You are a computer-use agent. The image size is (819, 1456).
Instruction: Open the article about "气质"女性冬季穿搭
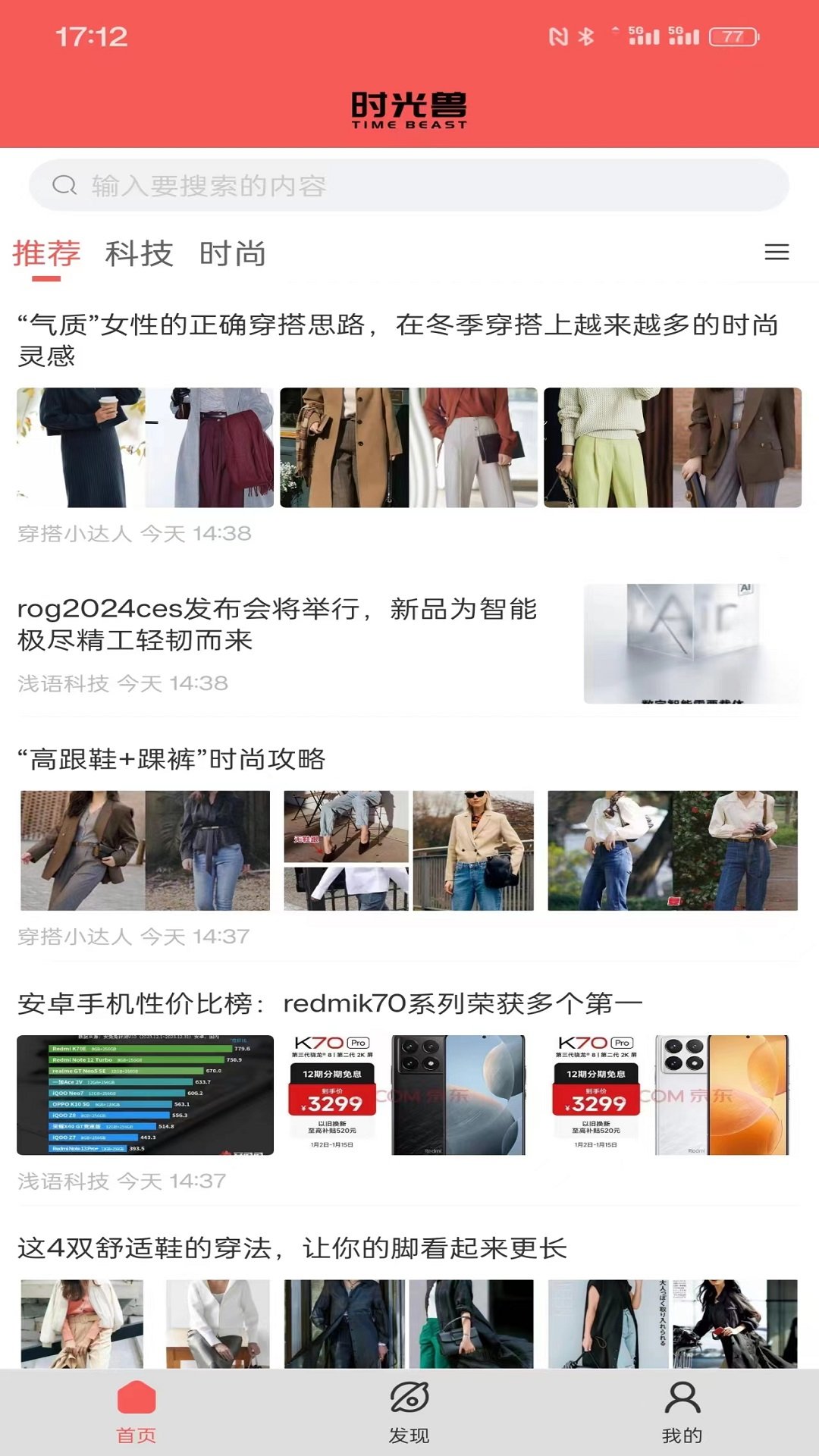coord(398,339)
